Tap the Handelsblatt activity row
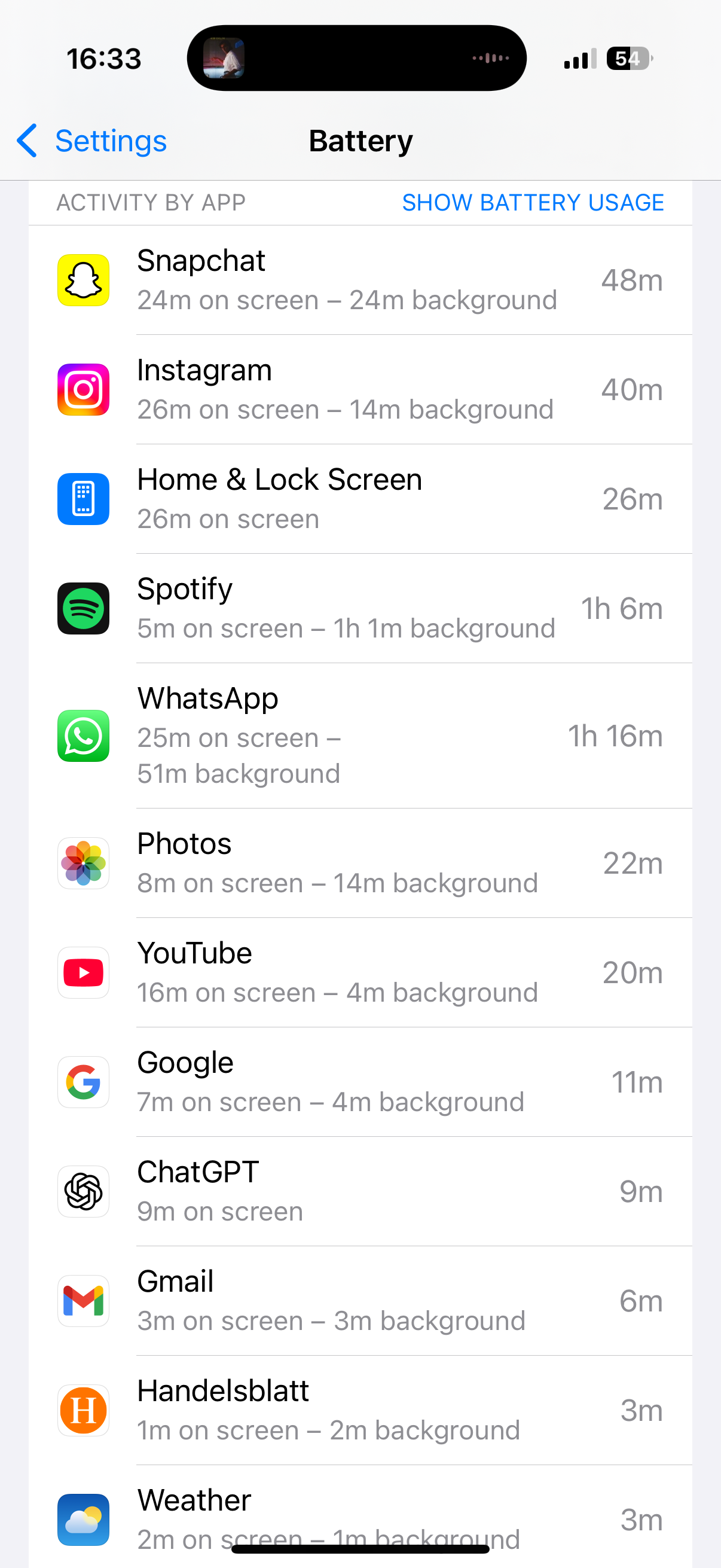Viewport: 721px width, 1568px height. pyautogui.click(x=360, y=1410)
